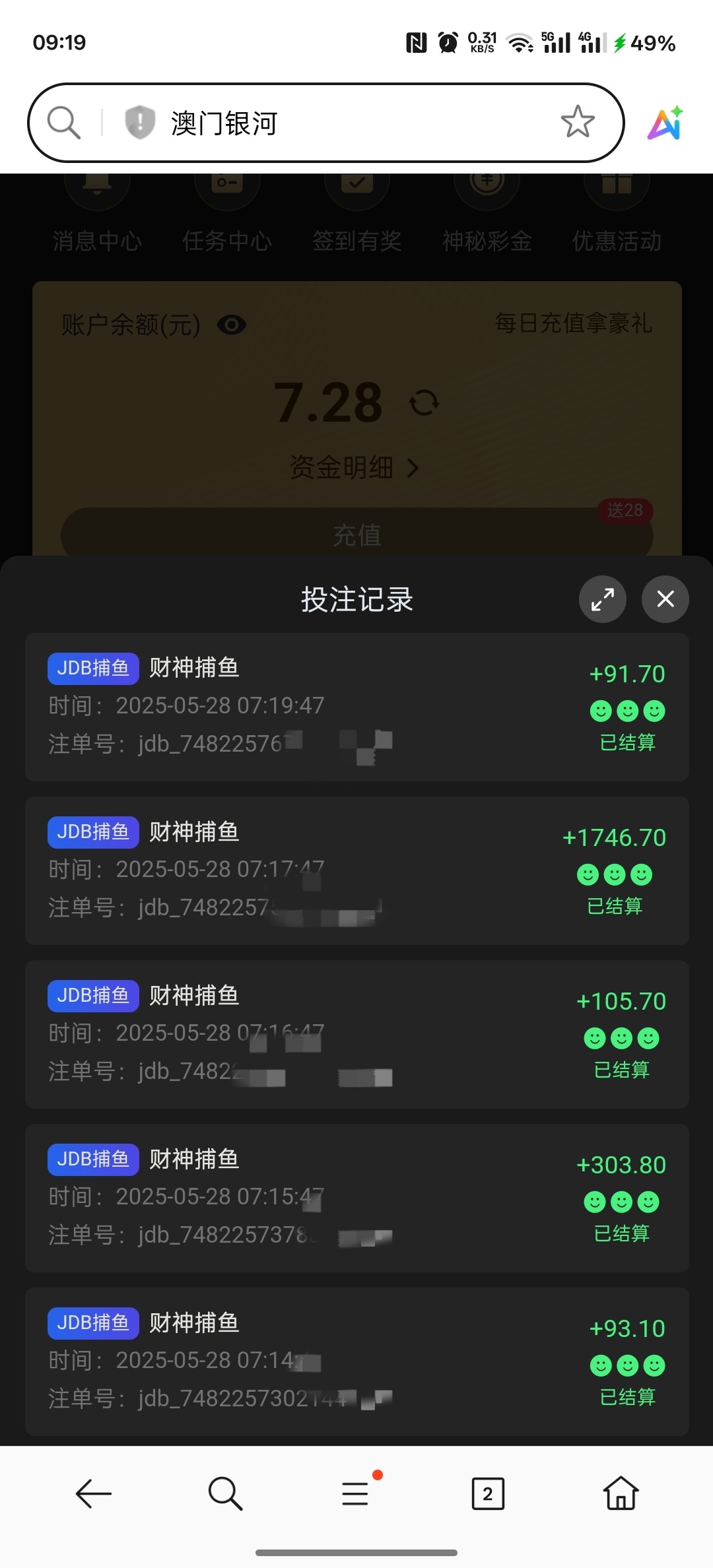Viewport: 713px width, 1568px height.
Task: Open the browser menu
Action: pos(356,1493)
